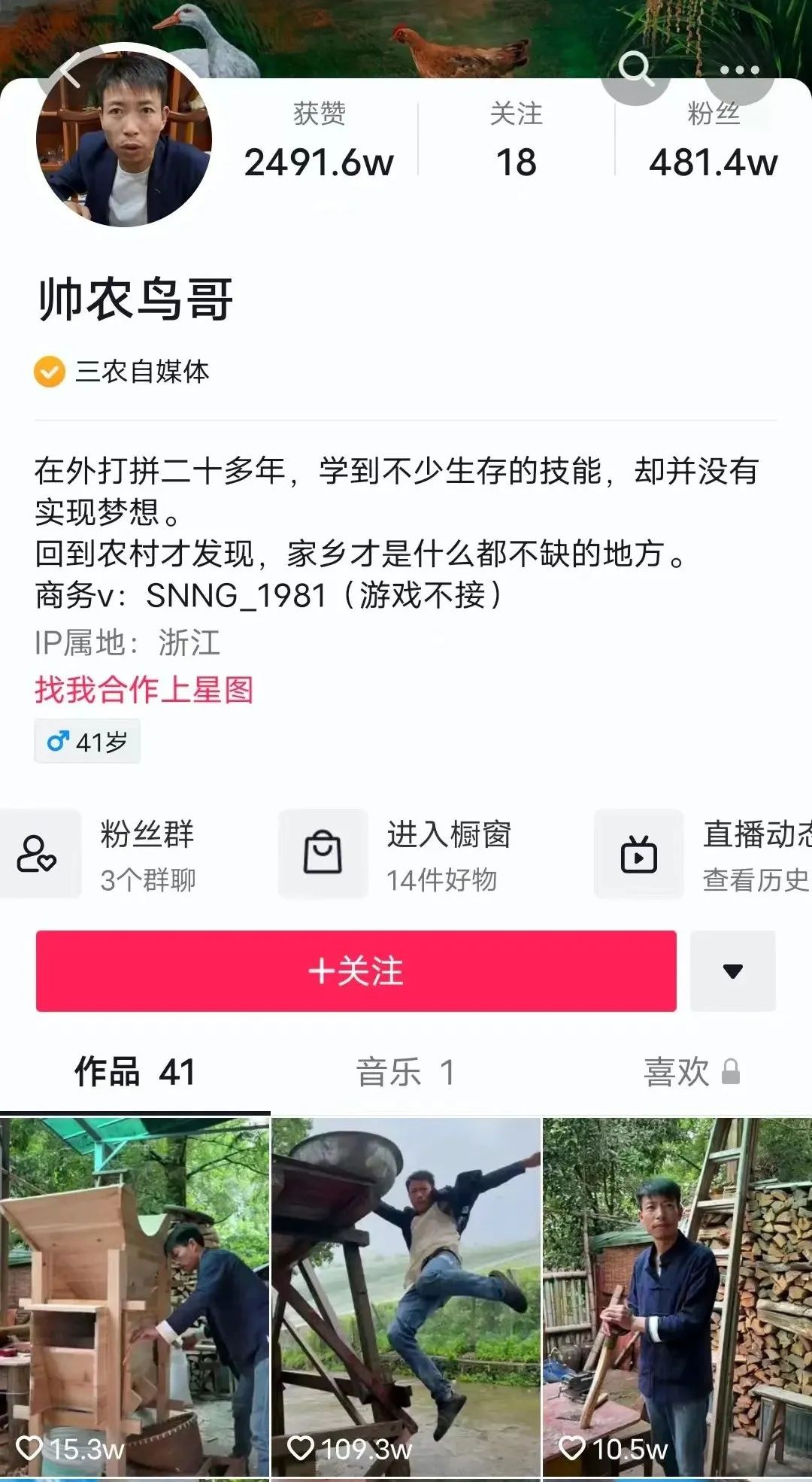Tap the 获赞 2491.6w stat counter
This screenshot has height=1482, width=812.
320,139
